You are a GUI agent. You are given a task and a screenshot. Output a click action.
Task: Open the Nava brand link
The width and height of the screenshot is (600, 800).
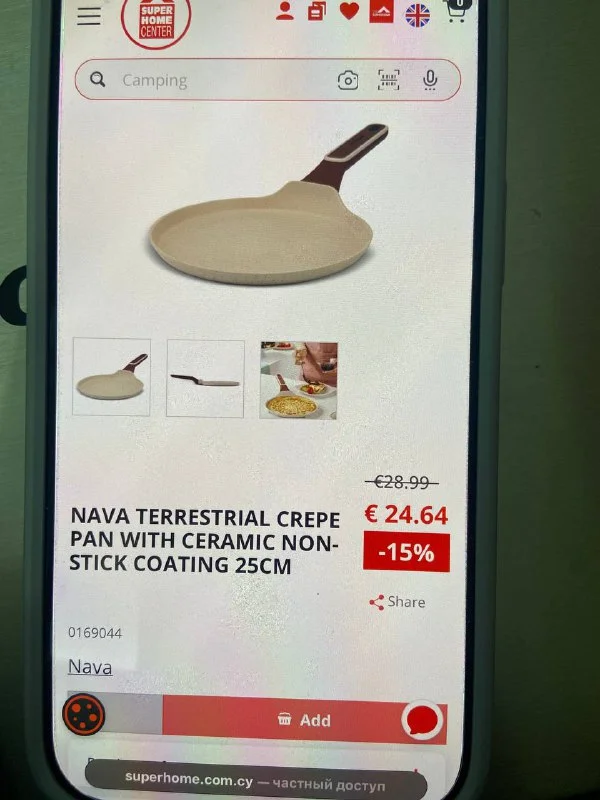pos(90,667)
